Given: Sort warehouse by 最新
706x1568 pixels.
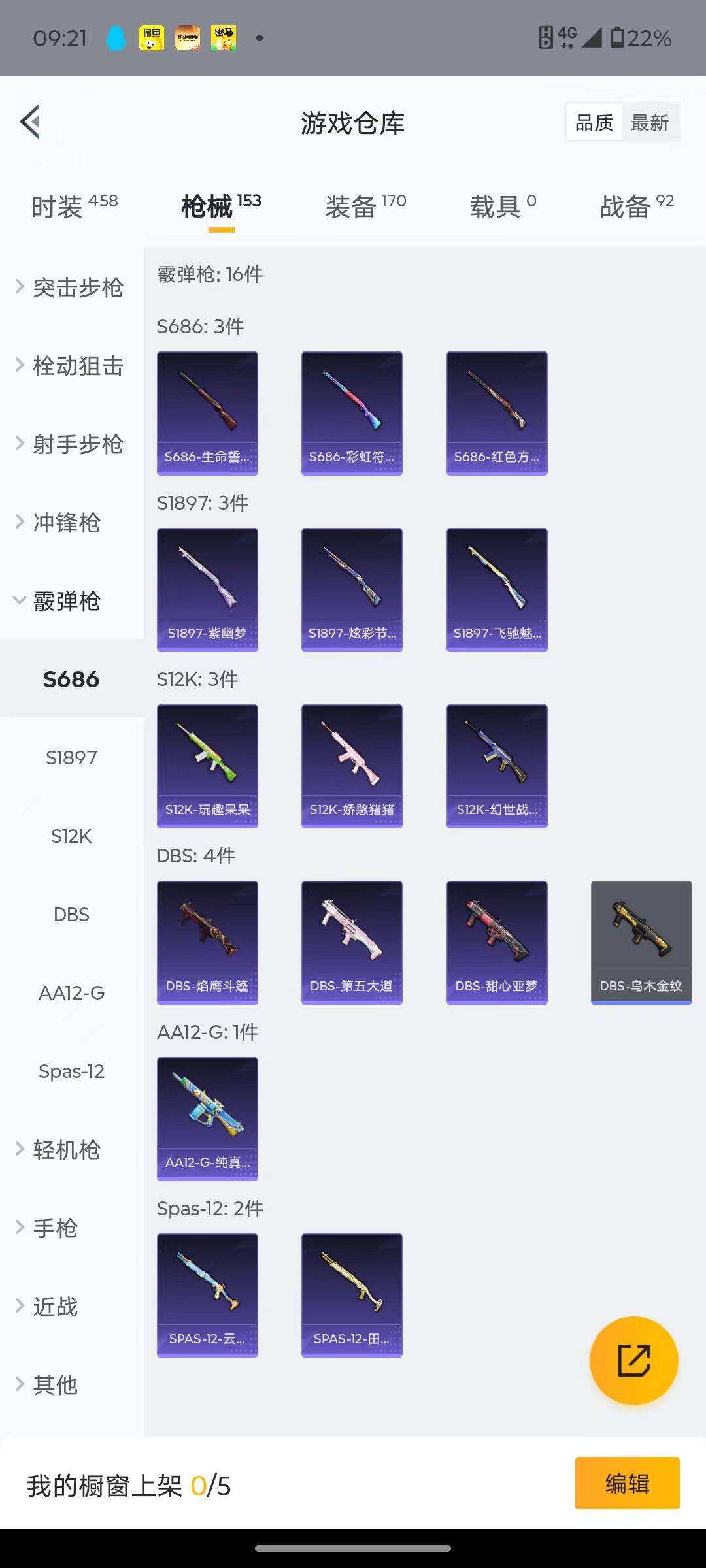Looking at the screenshot, I should point(649,123).
